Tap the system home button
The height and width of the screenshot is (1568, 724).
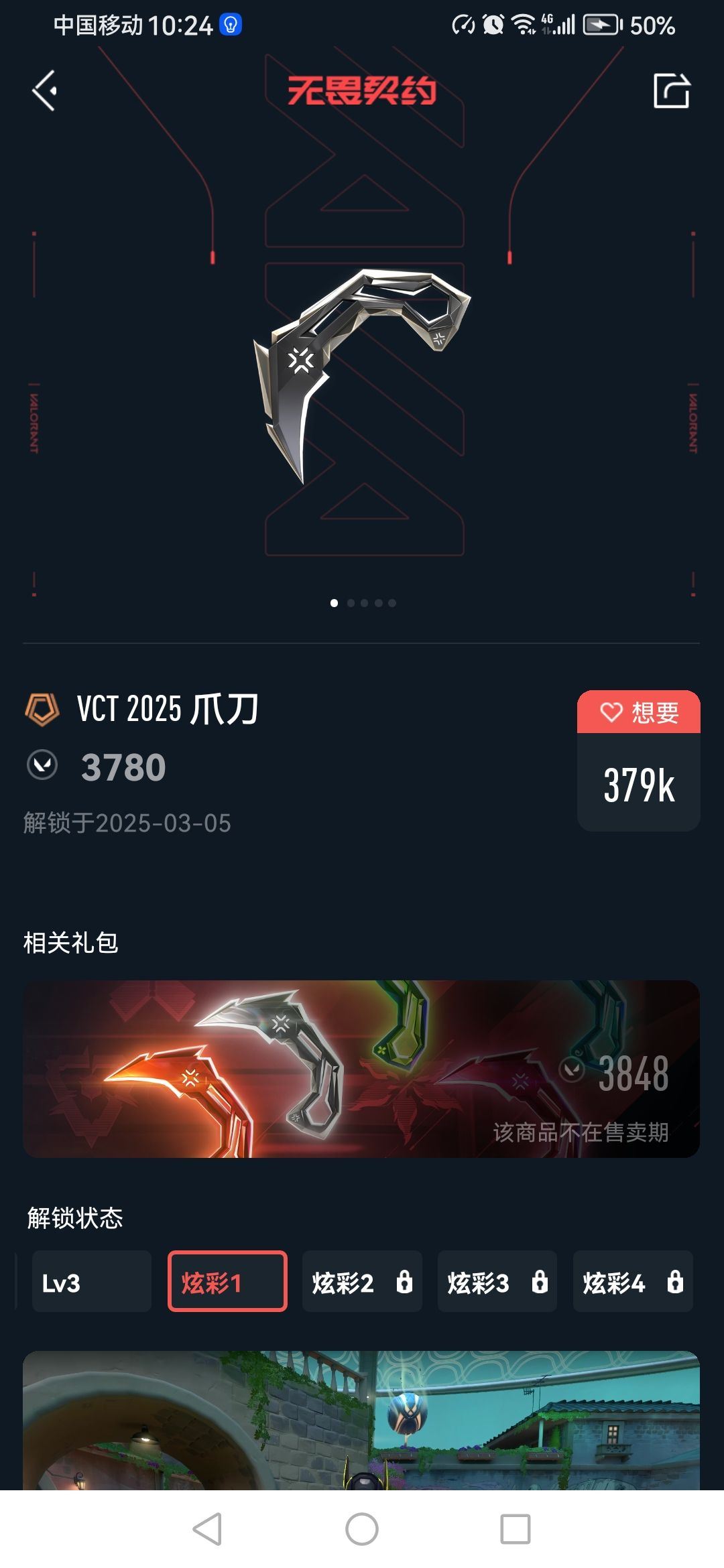click(x=362, y=1530)
